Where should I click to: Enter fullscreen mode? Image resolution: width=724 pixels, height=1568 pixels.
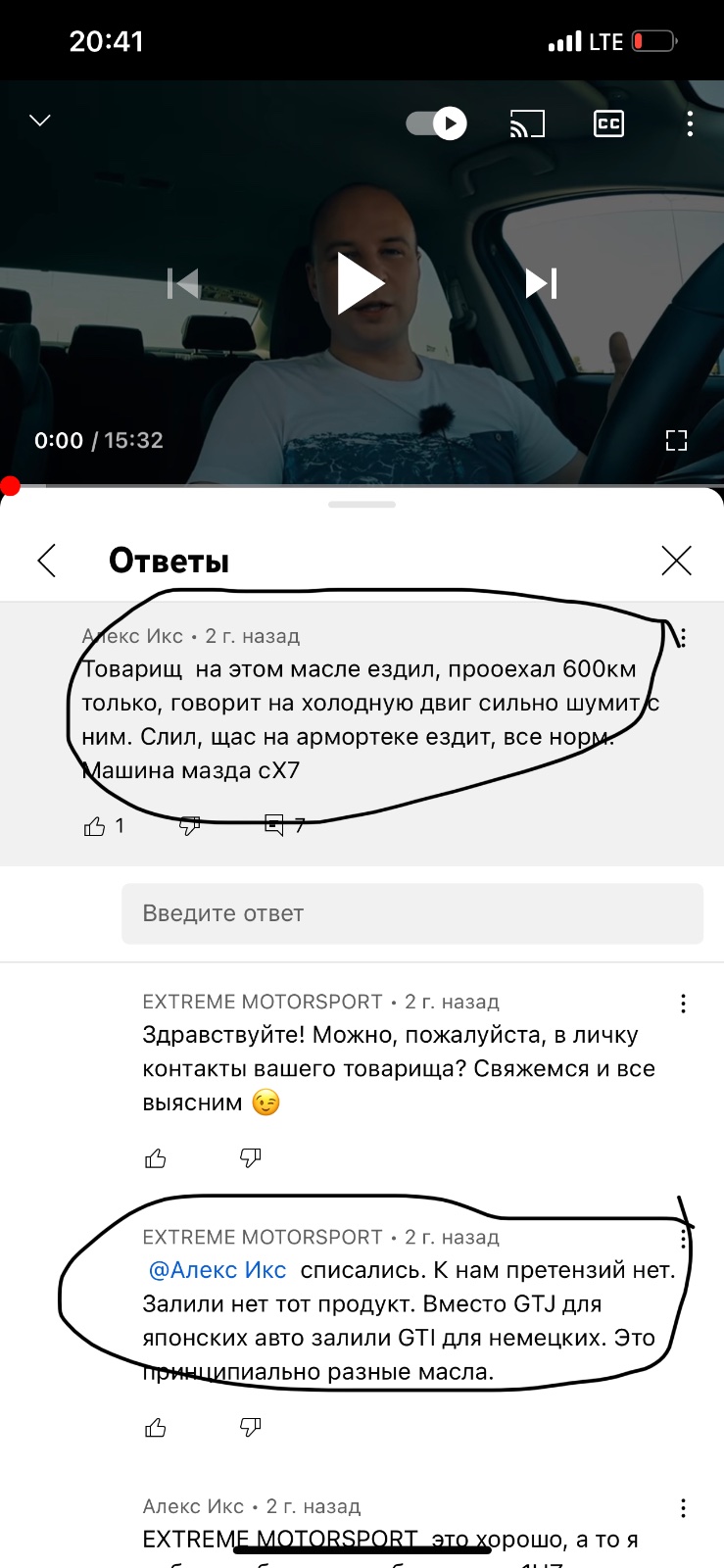[x=676, y=440]
